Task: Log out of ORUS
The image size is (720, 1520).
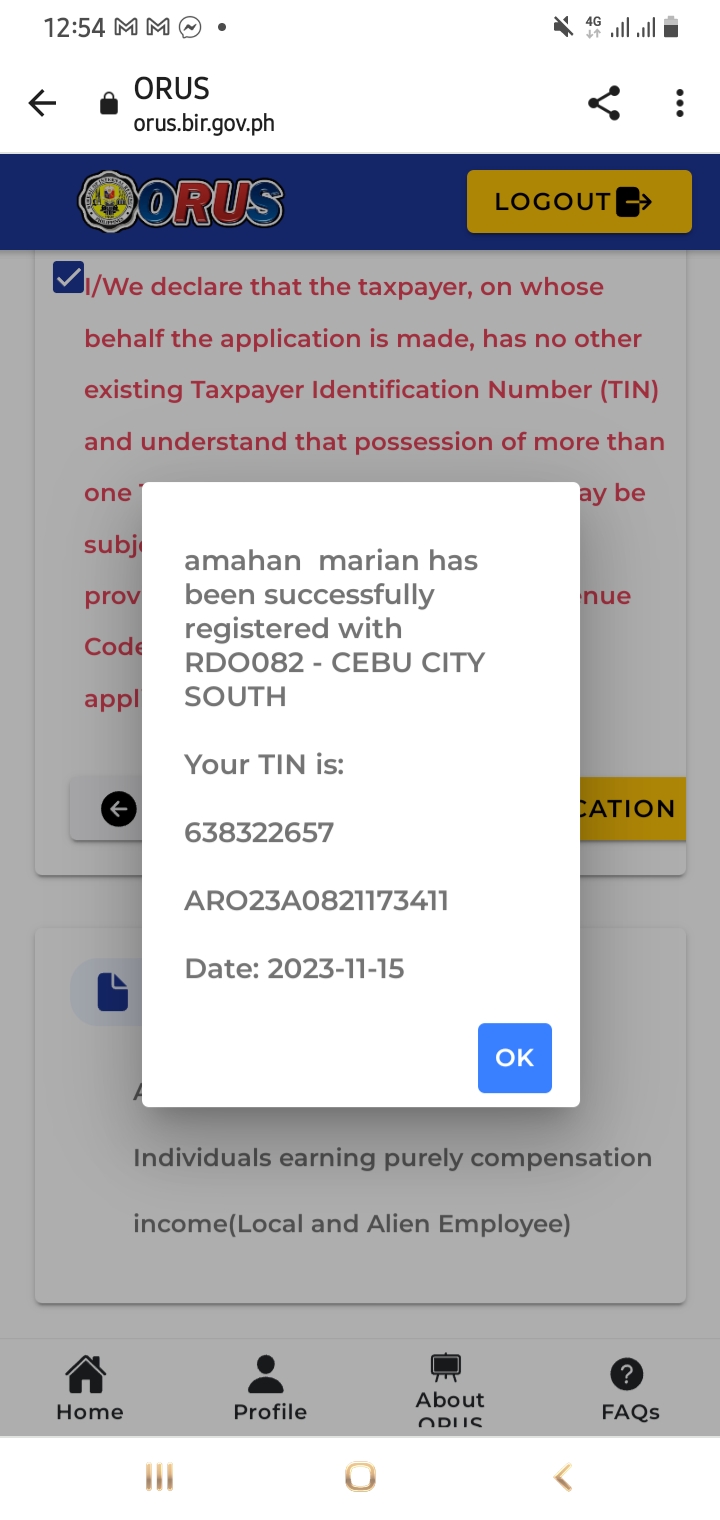Action: [578, 201]
